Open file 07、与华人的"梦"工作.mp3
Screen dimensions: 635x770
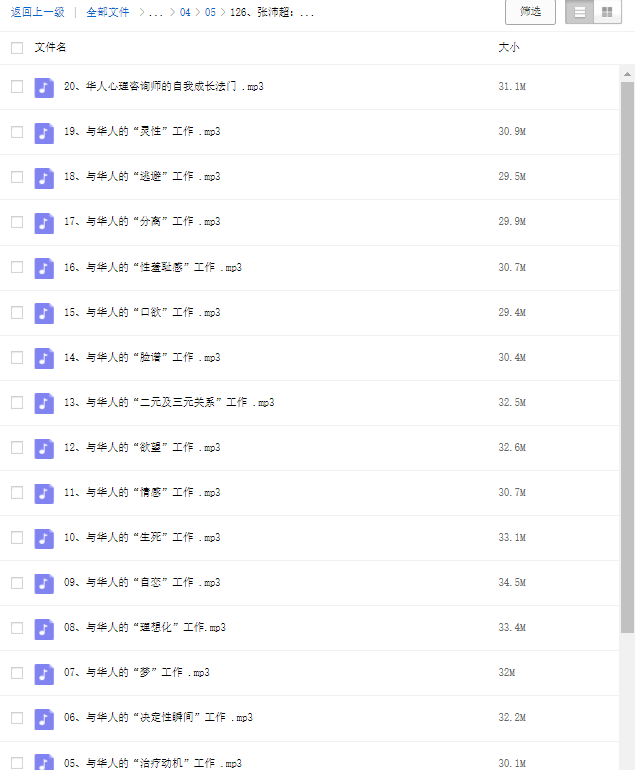(136, 672)
